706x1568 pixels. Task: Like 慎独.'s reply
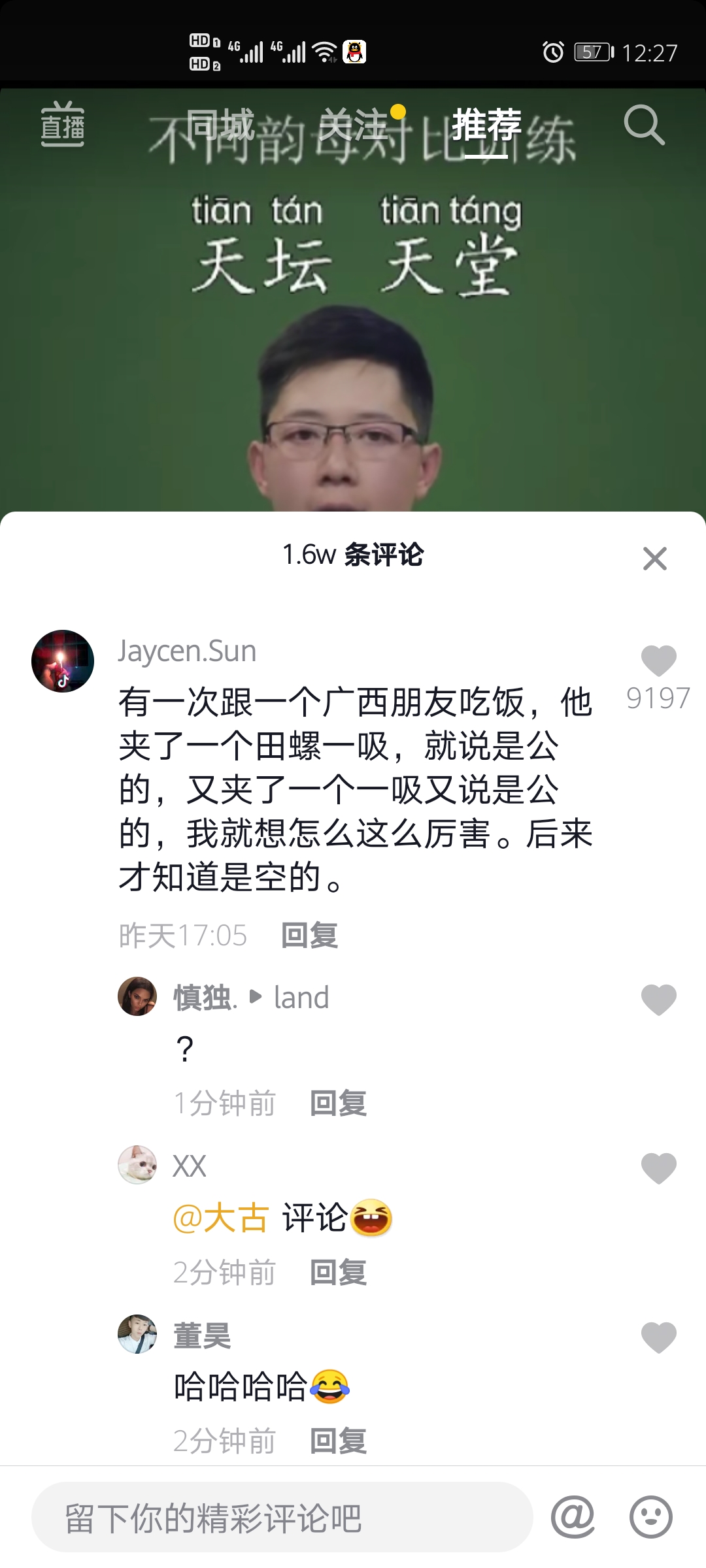coord(658,999)
